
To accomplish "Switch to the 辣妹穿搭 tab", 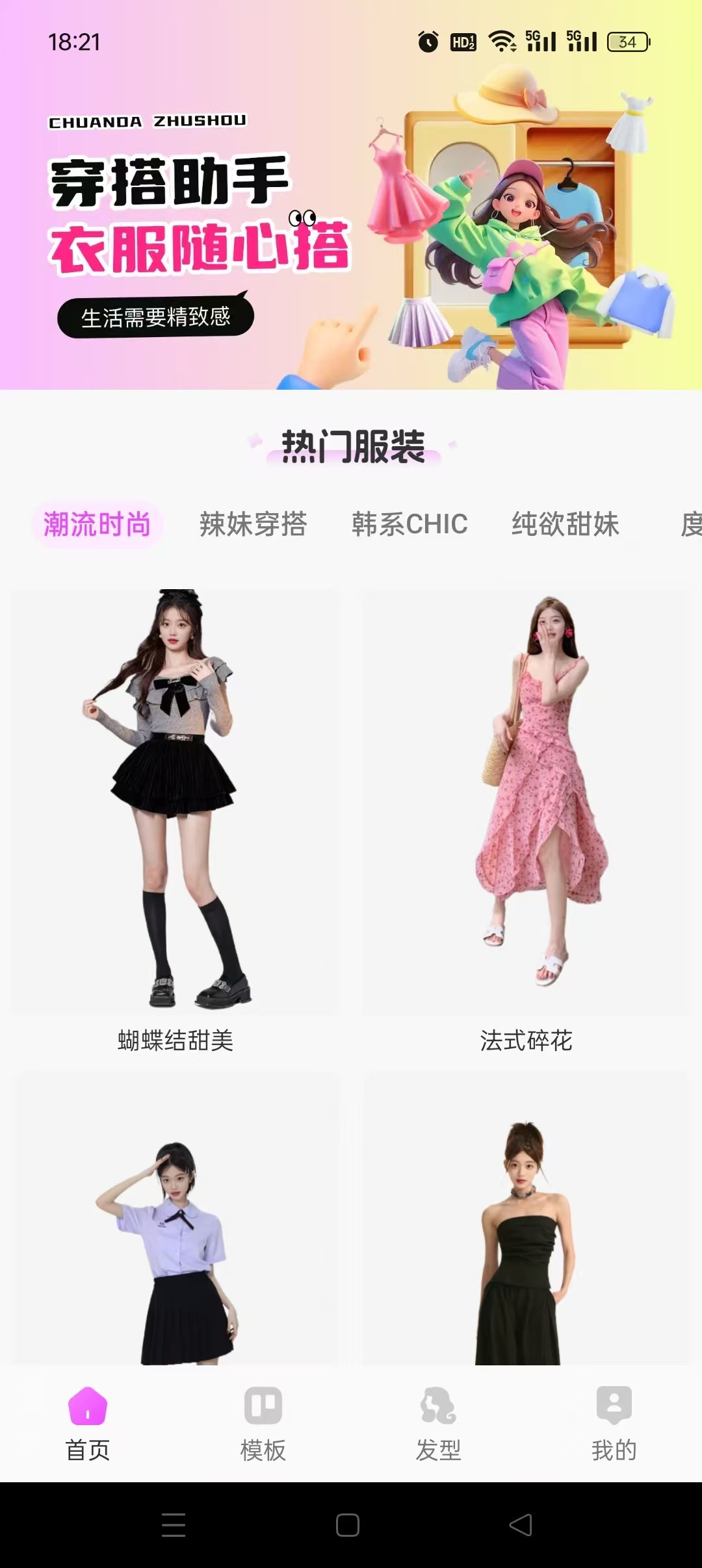I will (253, 524).
